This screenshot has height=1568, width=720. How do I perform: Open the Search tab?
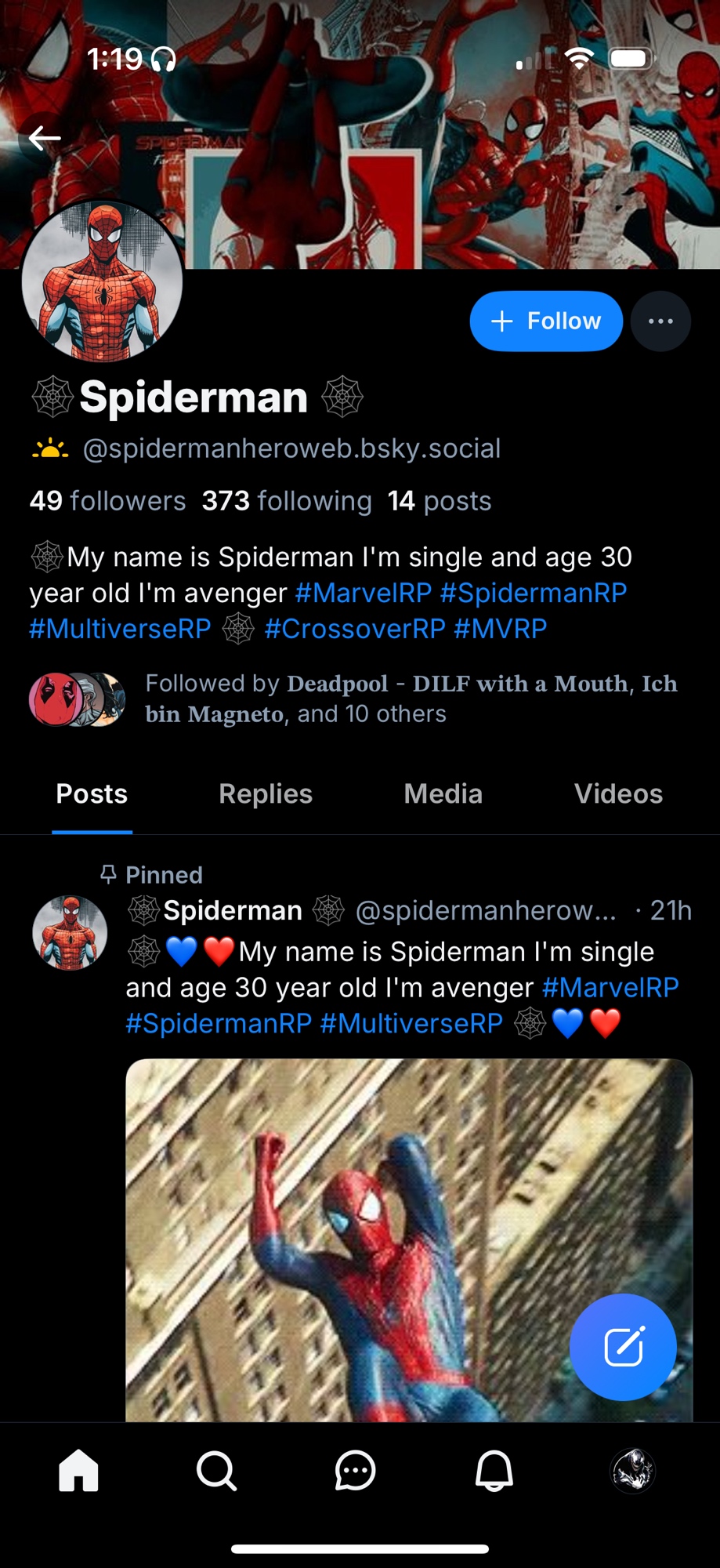click(216, 1470)
